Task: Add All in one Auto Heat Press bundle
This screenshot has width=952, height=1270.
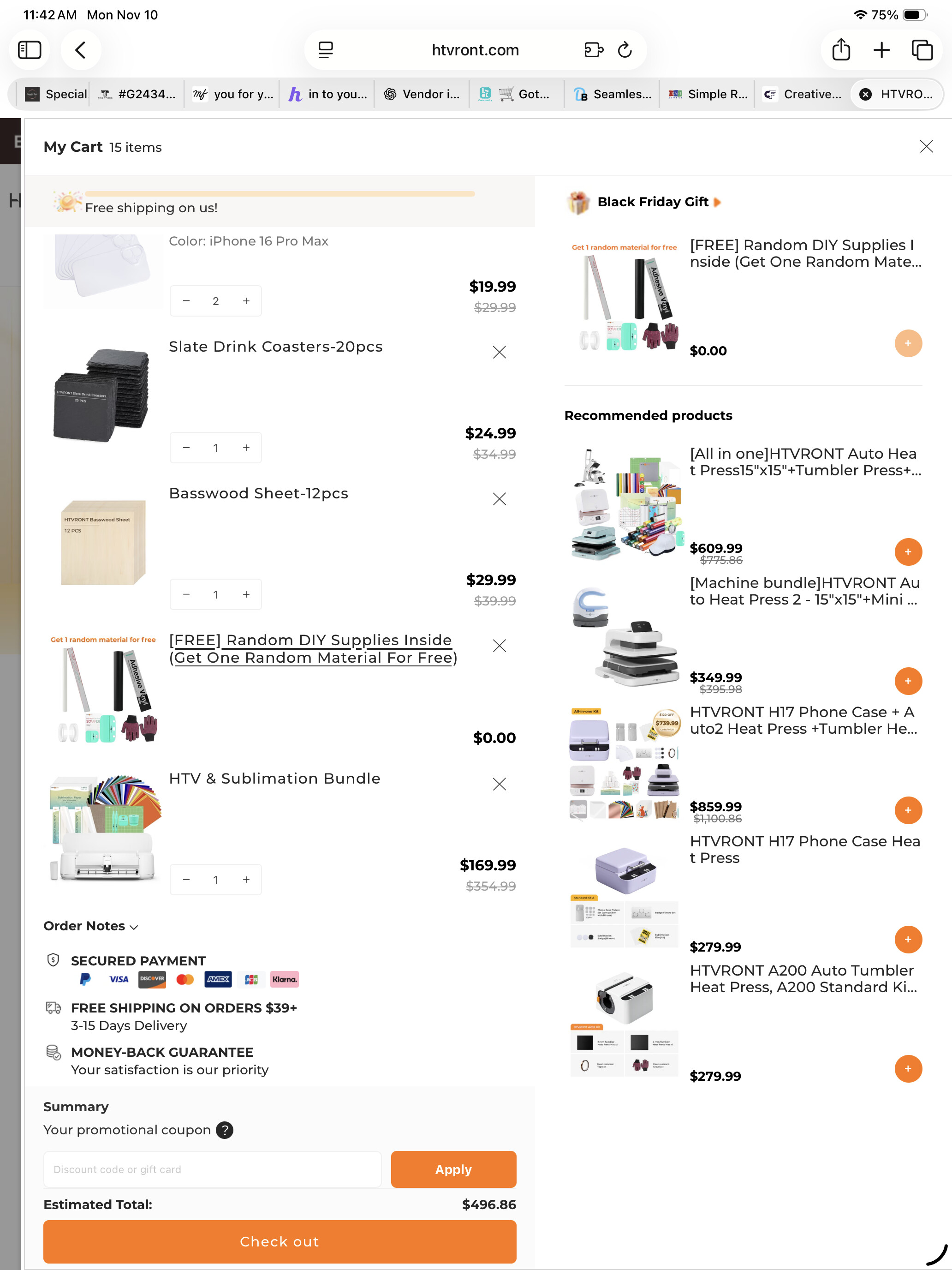Action: tap(908, 552)
